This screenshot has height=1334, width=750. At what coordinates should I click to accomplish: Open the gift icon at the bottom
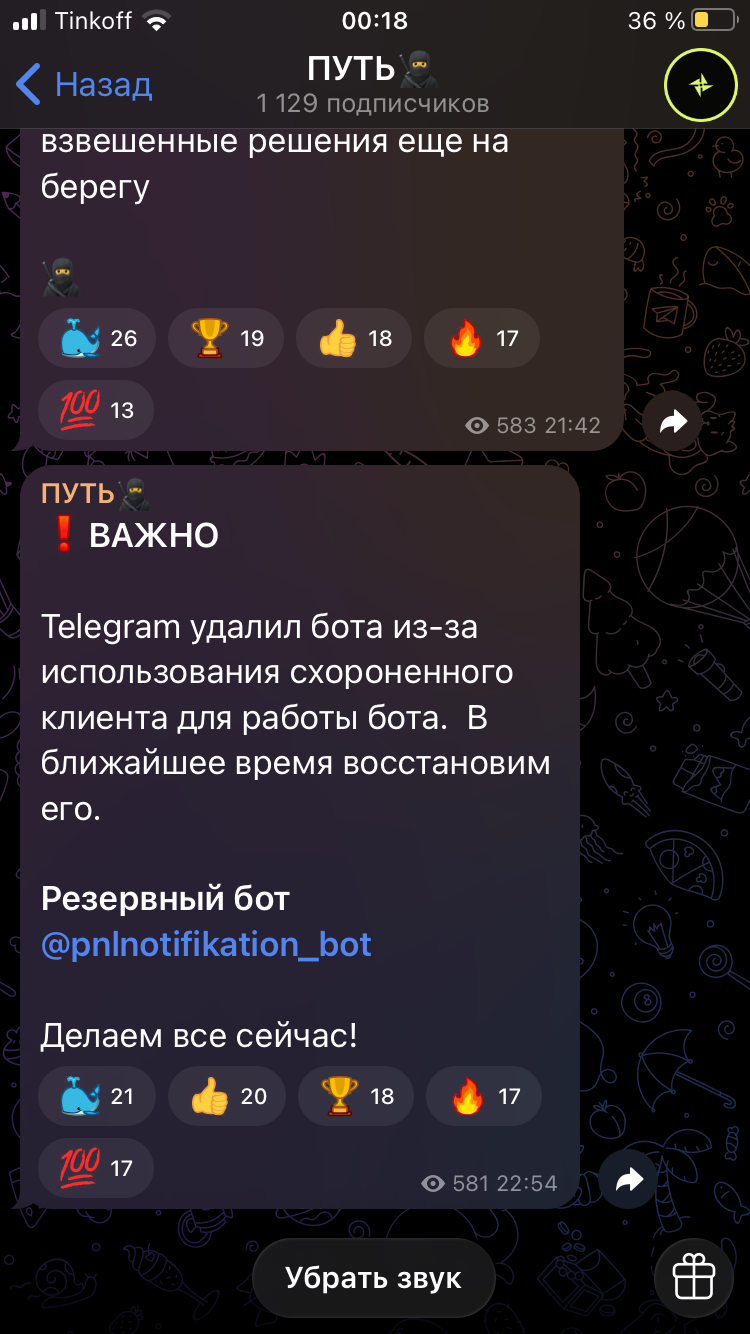coord(693,1278)
